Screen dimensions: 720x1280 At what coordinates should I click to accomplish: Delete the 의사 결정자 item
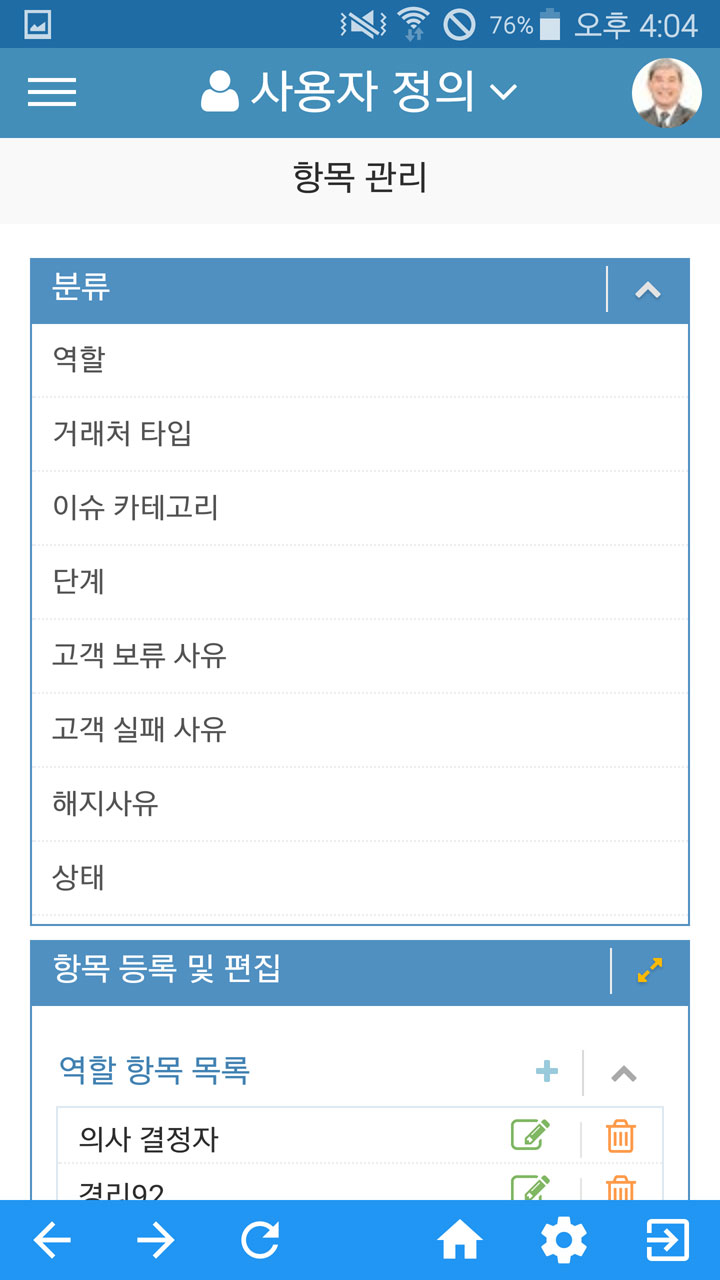point(621,1136)
